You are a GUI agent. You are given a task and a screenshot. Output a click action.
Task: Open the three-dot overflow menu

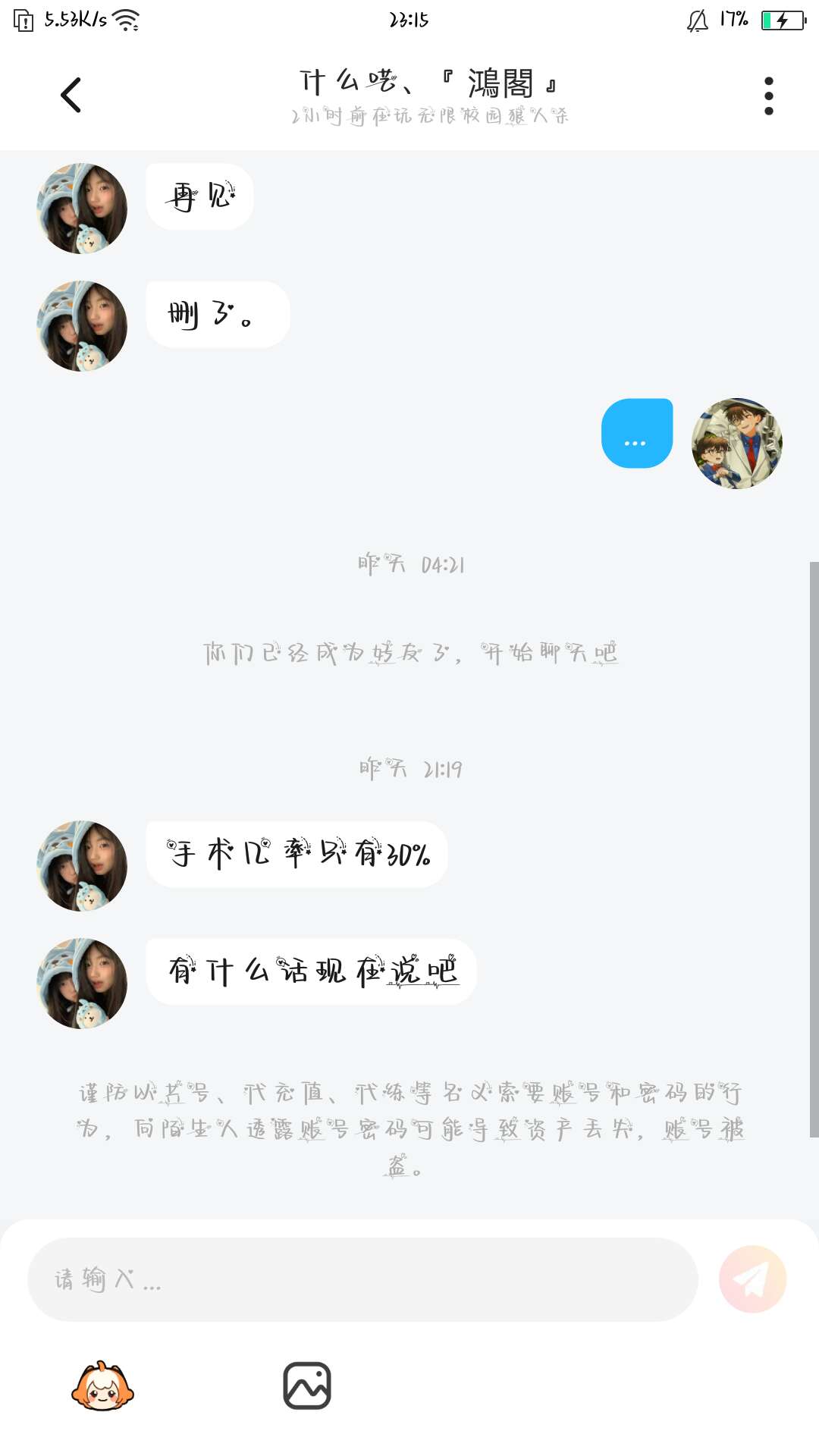point(768,96)
